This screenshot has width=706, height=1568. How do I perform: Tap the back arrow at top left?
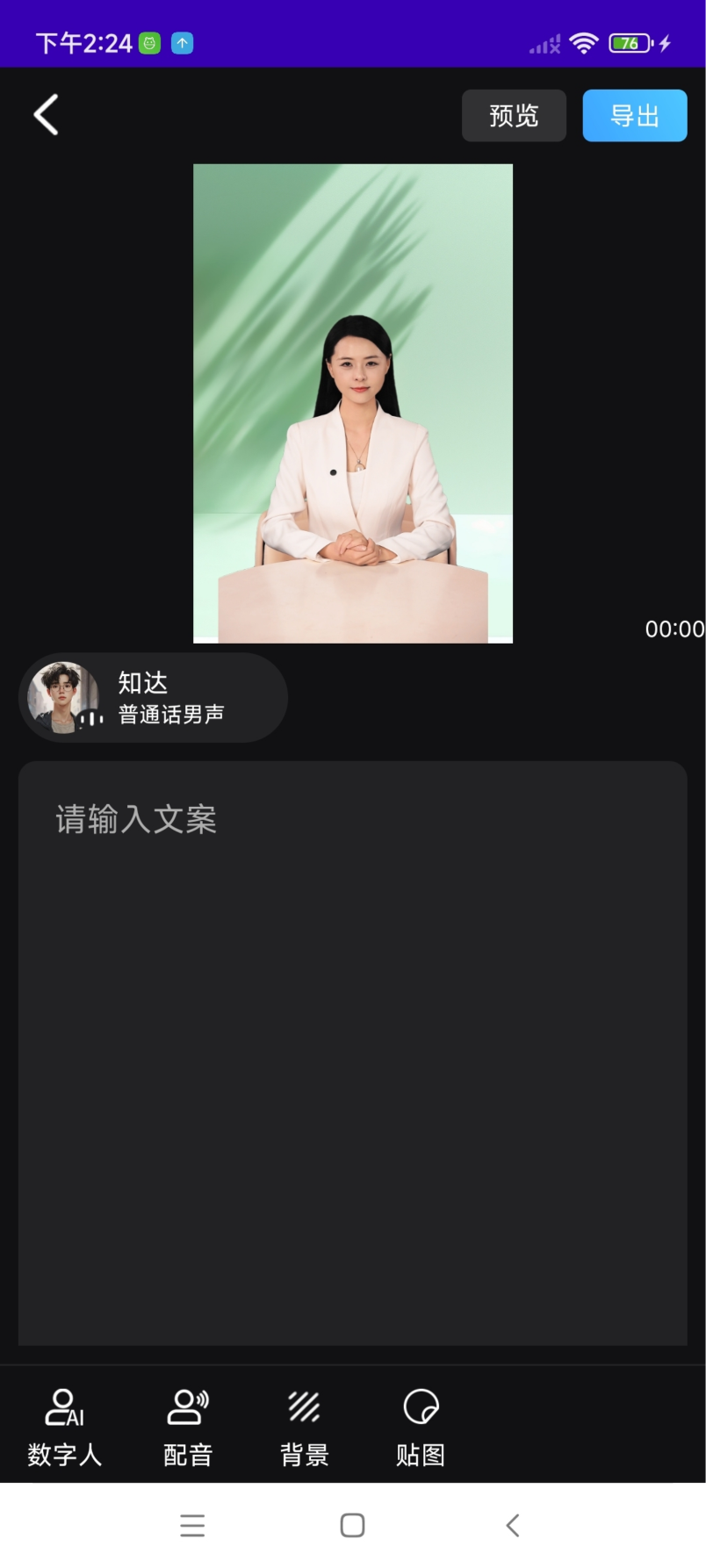coord(46,114)
